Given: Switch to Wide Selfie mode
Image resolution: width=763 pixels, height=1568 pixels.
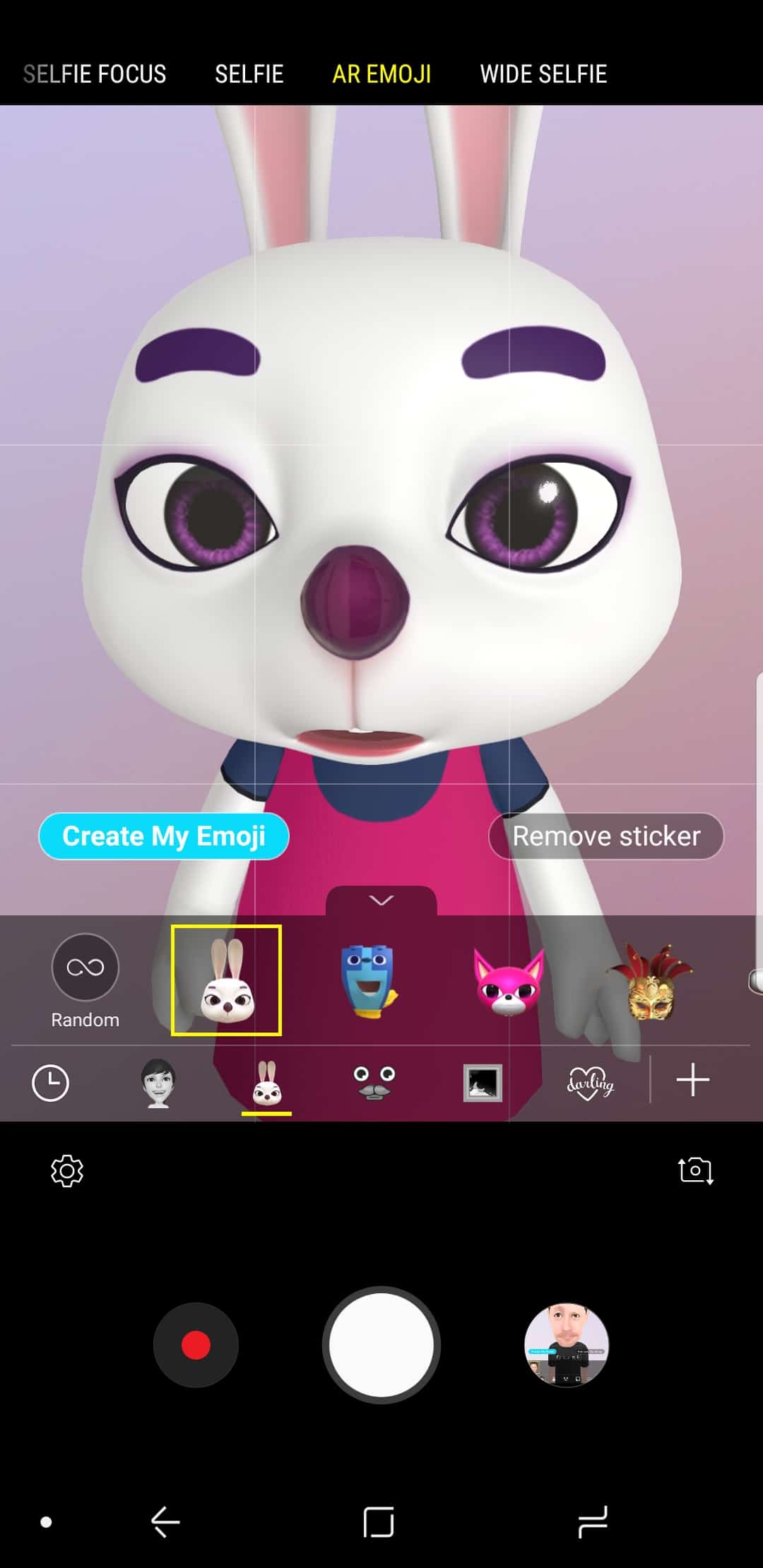Looking at the screenshot, I should [543, 74].
